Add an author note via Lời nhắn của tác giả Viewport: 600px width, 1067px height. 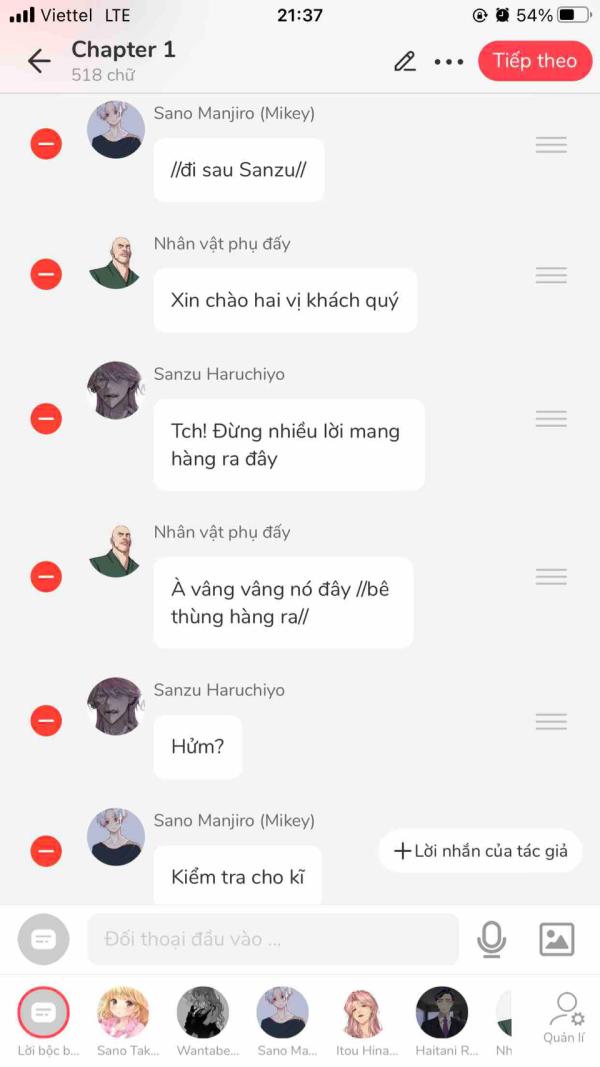coord(481,851)
